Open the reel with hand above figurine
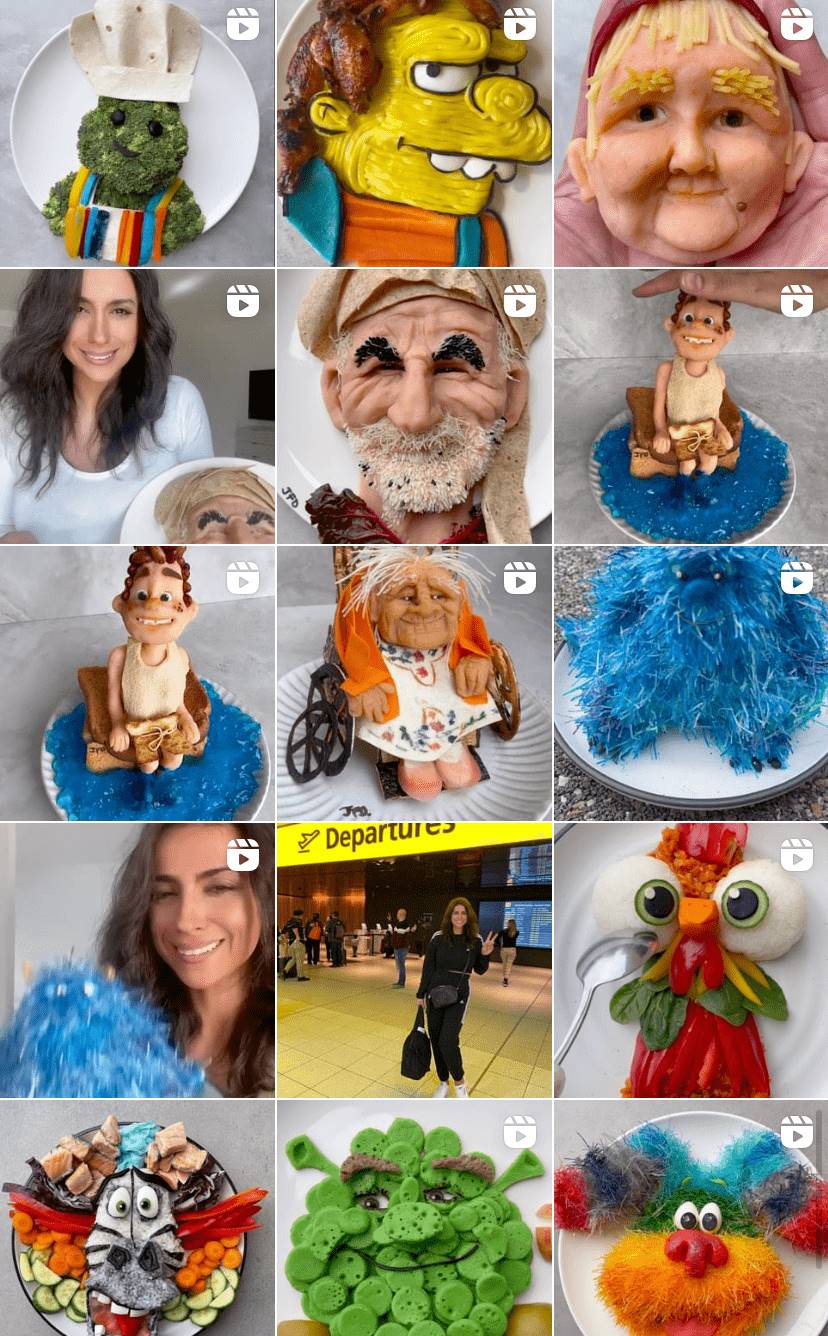This screenshot has width=828, height=1336. [691, 406]
